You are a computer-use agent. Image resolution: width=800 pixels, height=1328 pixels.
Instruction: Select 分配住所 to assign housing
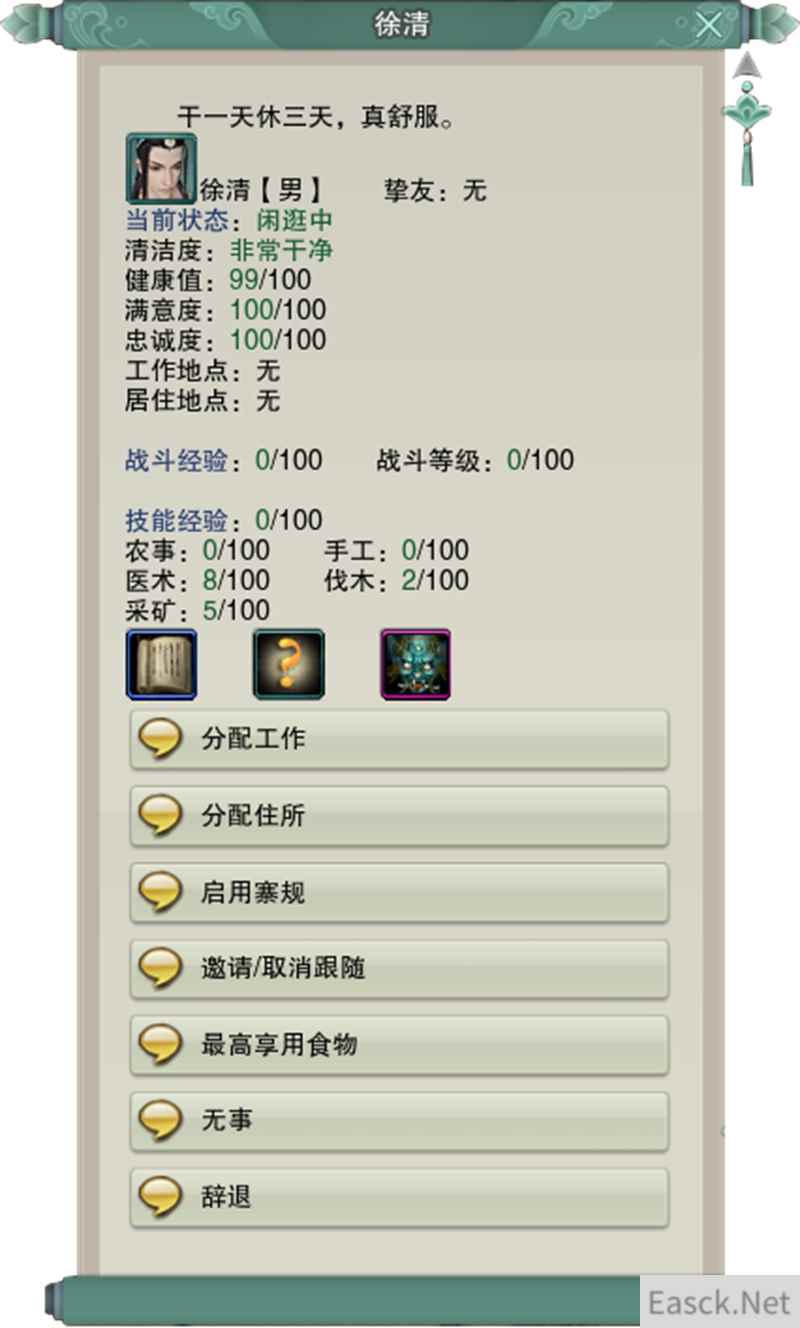[x=399, y=816]
